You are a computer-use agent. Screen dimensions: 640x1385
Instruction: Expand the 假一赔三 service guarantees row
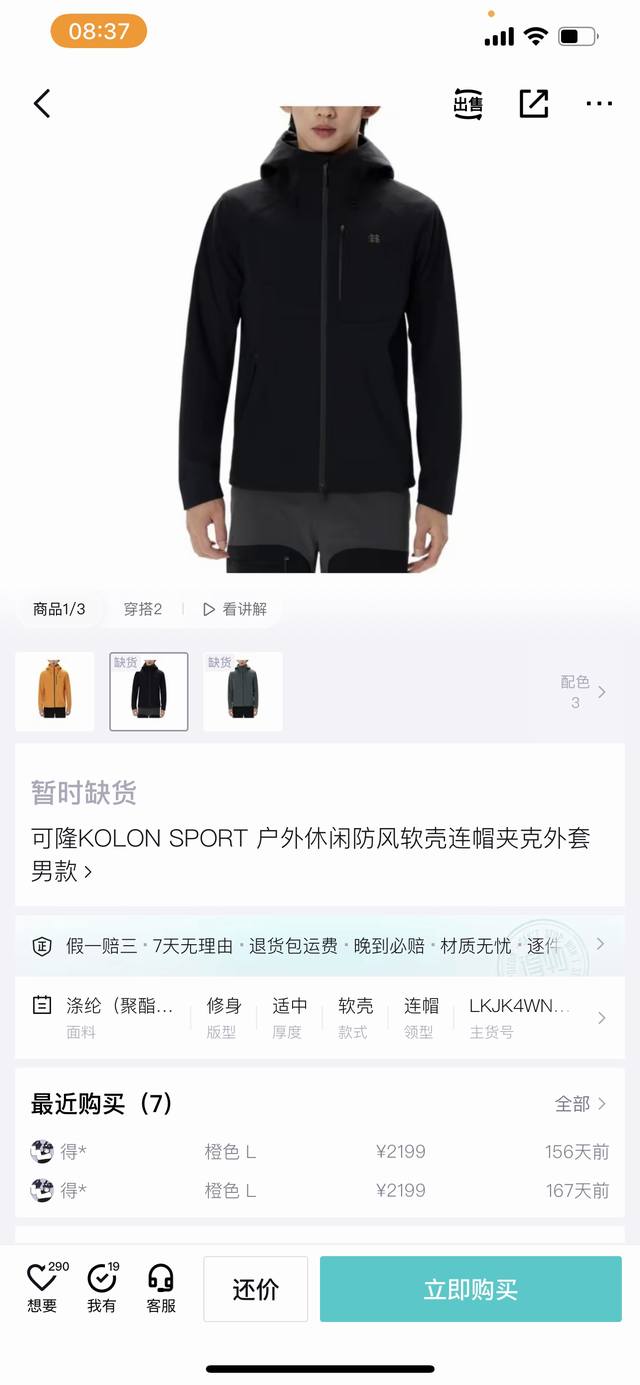320,945
